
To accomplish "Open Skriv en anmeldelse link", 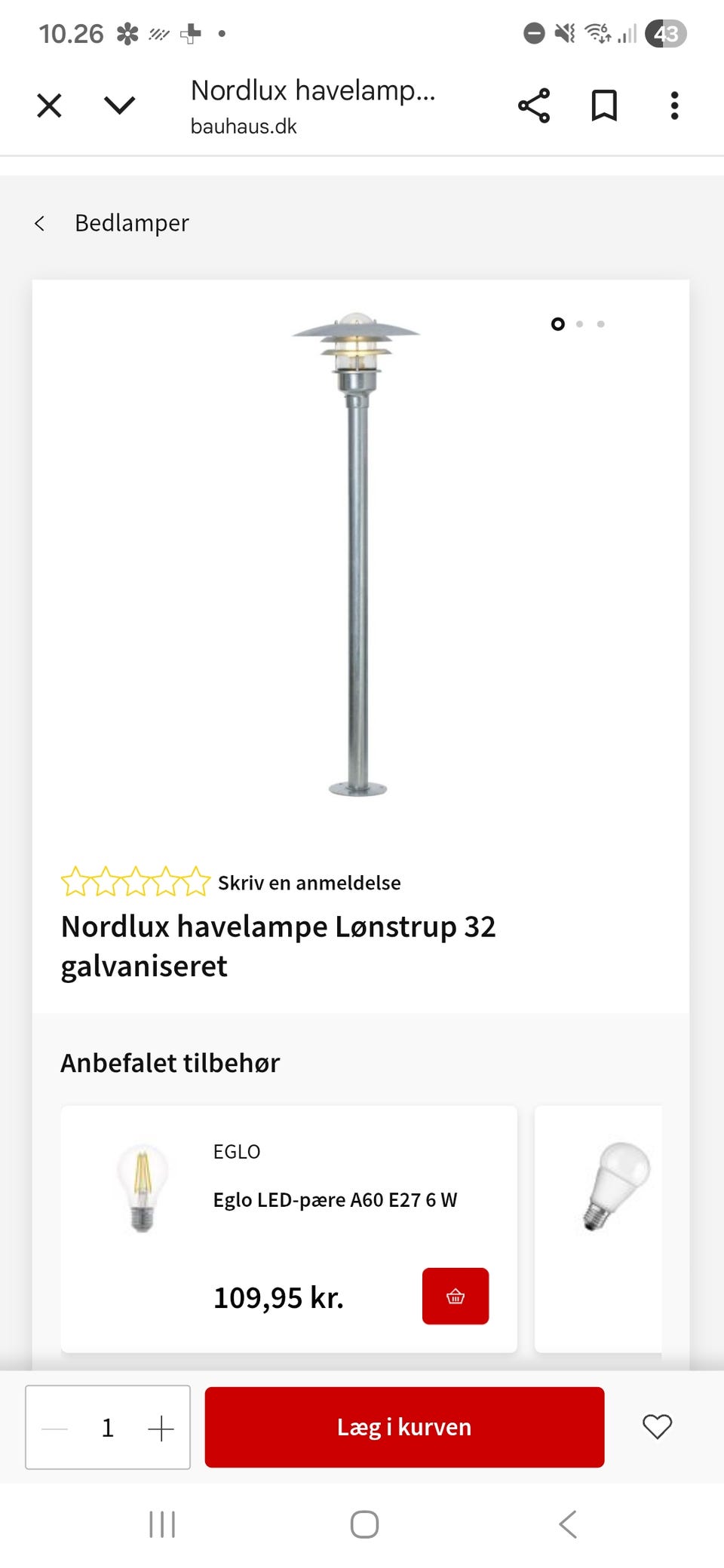I will [309, 882].
